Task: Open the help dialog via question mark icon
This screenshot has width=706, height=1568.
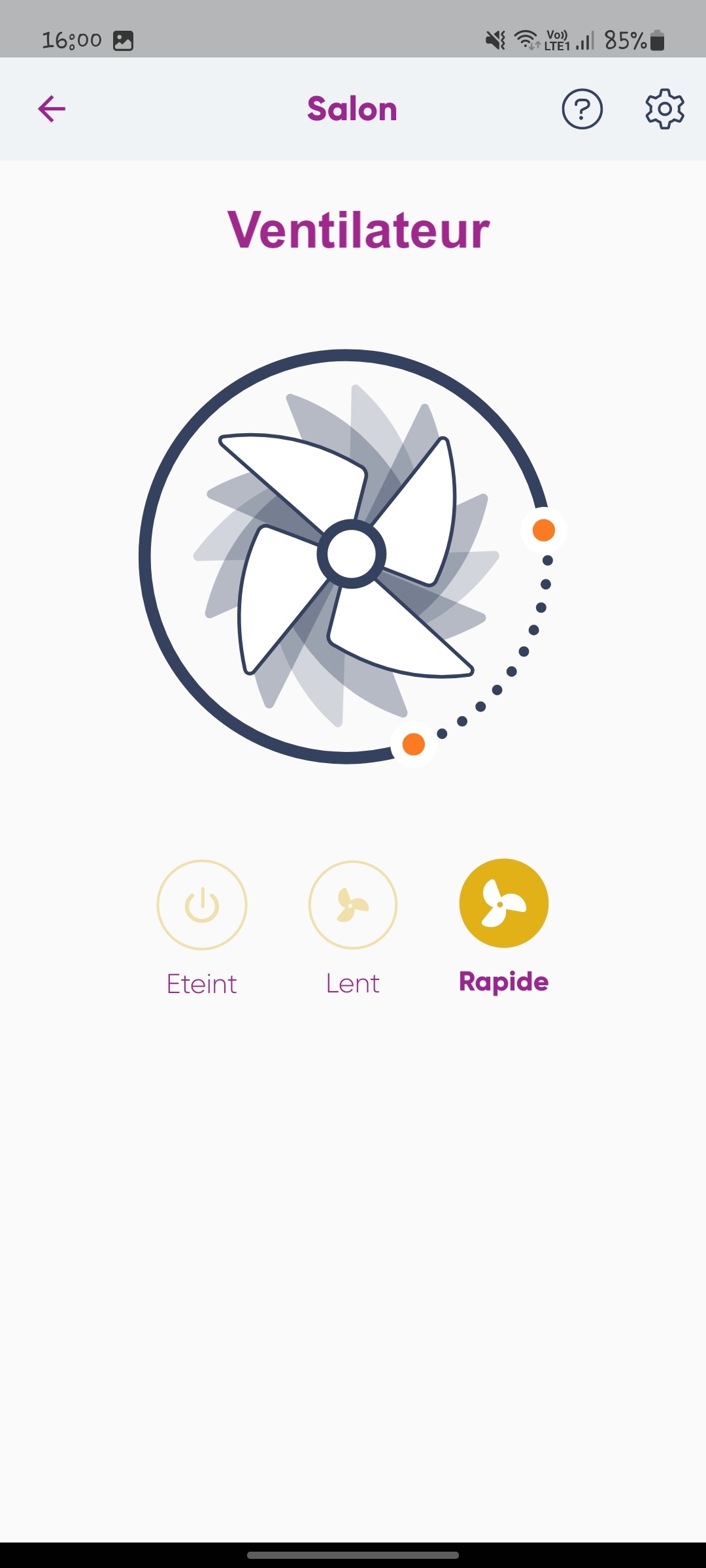Action: click(x=583, y=109)
